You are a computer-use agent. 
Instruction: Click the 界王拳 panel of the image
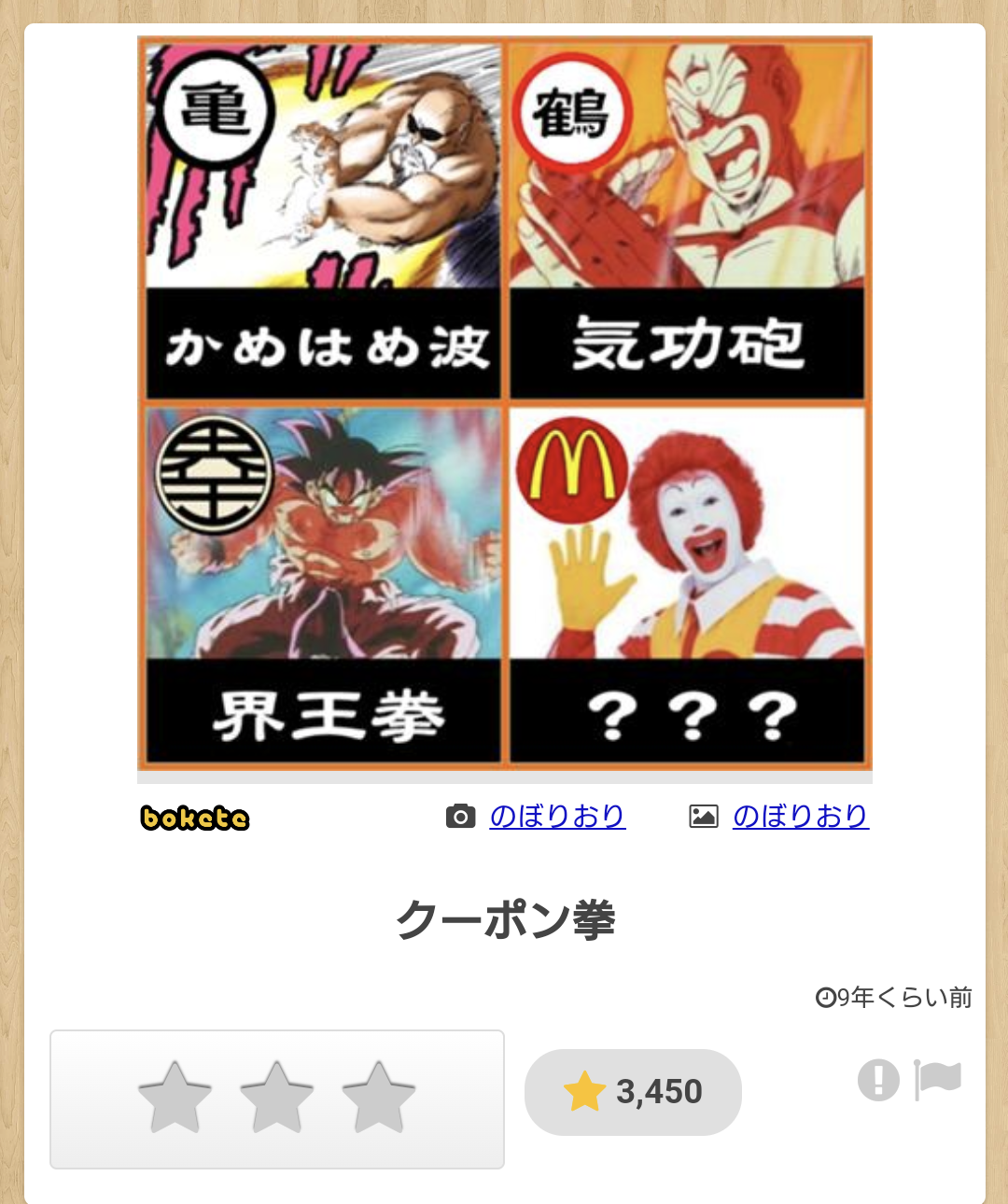coord(322,588)
